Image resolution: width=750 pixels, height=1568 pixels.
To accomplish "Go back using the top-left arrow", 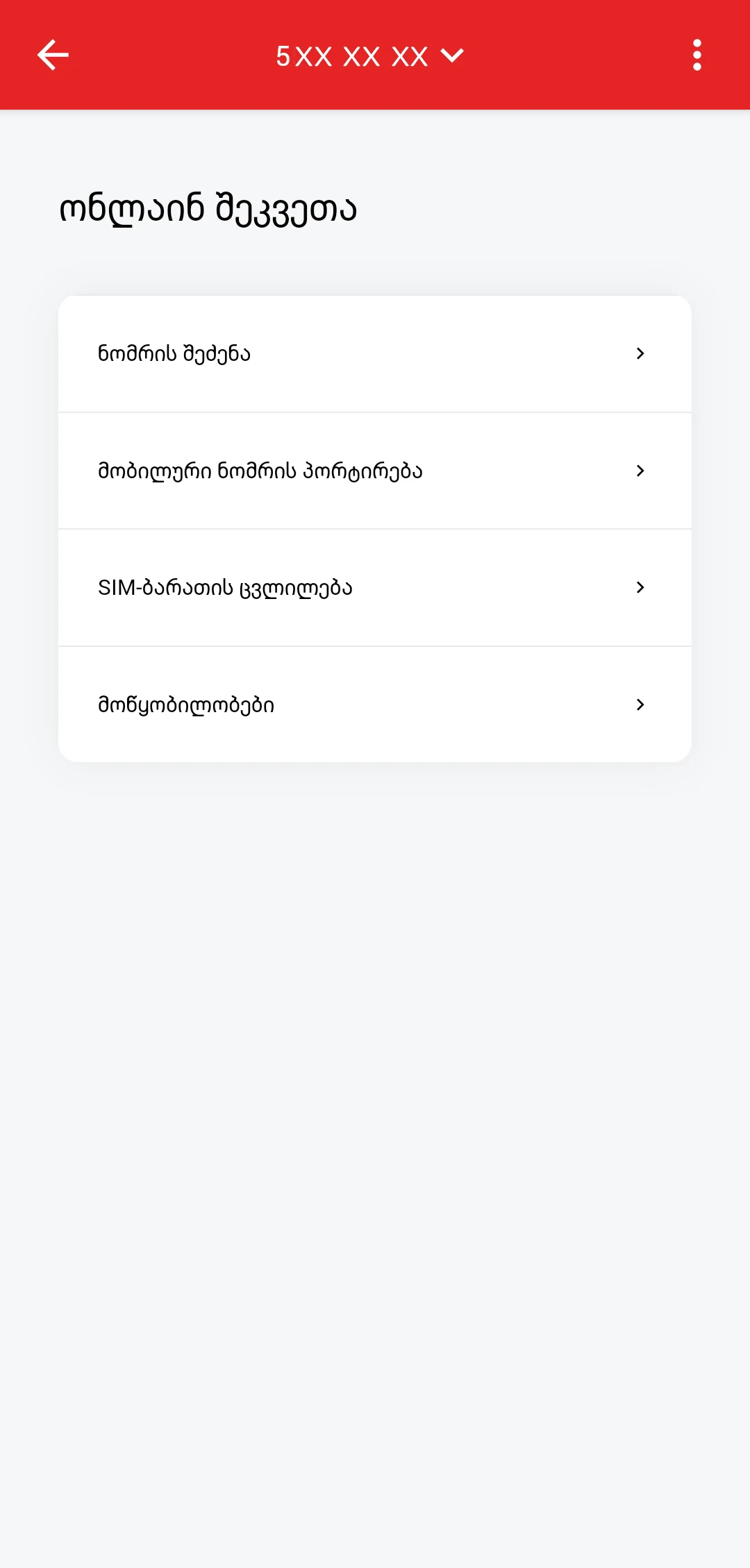I will tap(53, 55).
